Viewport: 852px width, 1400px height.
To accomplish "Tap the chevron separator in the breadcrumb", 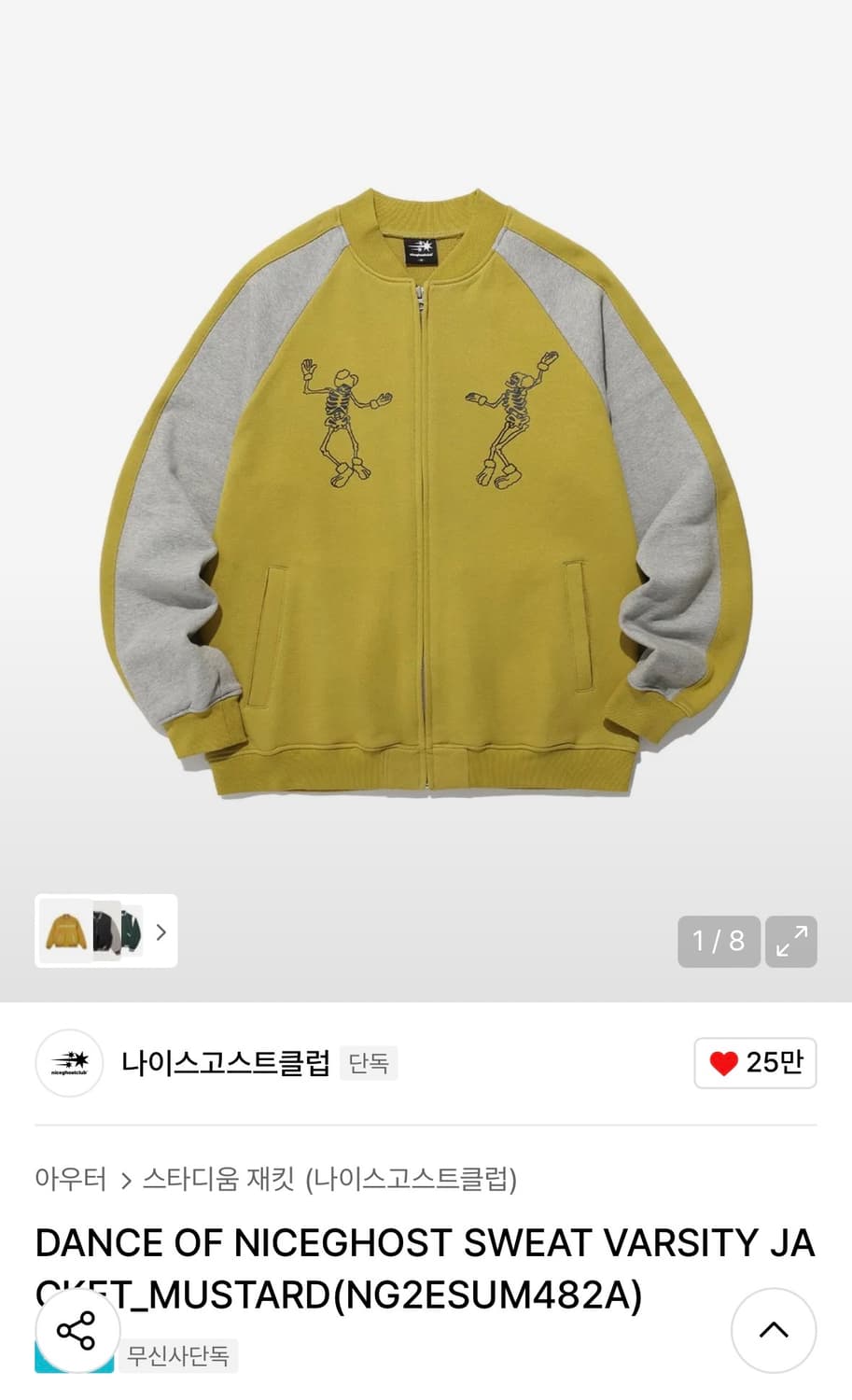I will pos(124,1180).
